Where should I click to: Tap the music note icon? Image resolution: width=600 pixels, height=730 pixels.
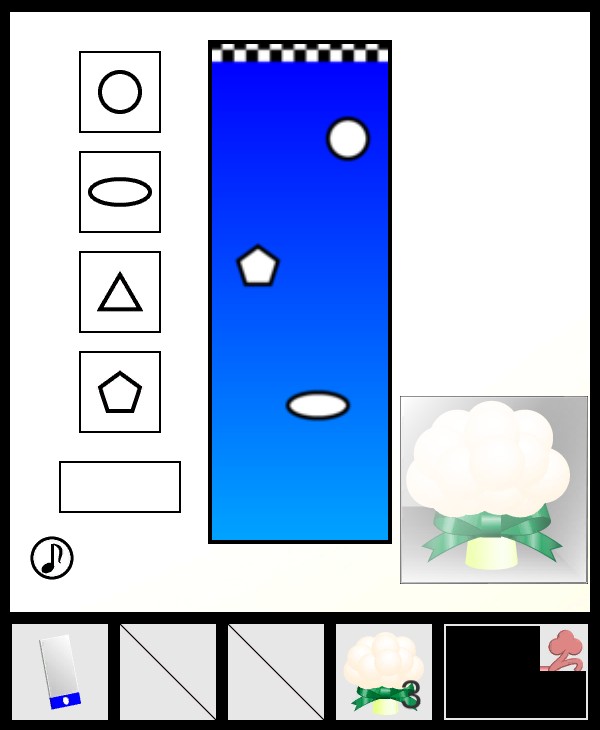coord(52,558)
